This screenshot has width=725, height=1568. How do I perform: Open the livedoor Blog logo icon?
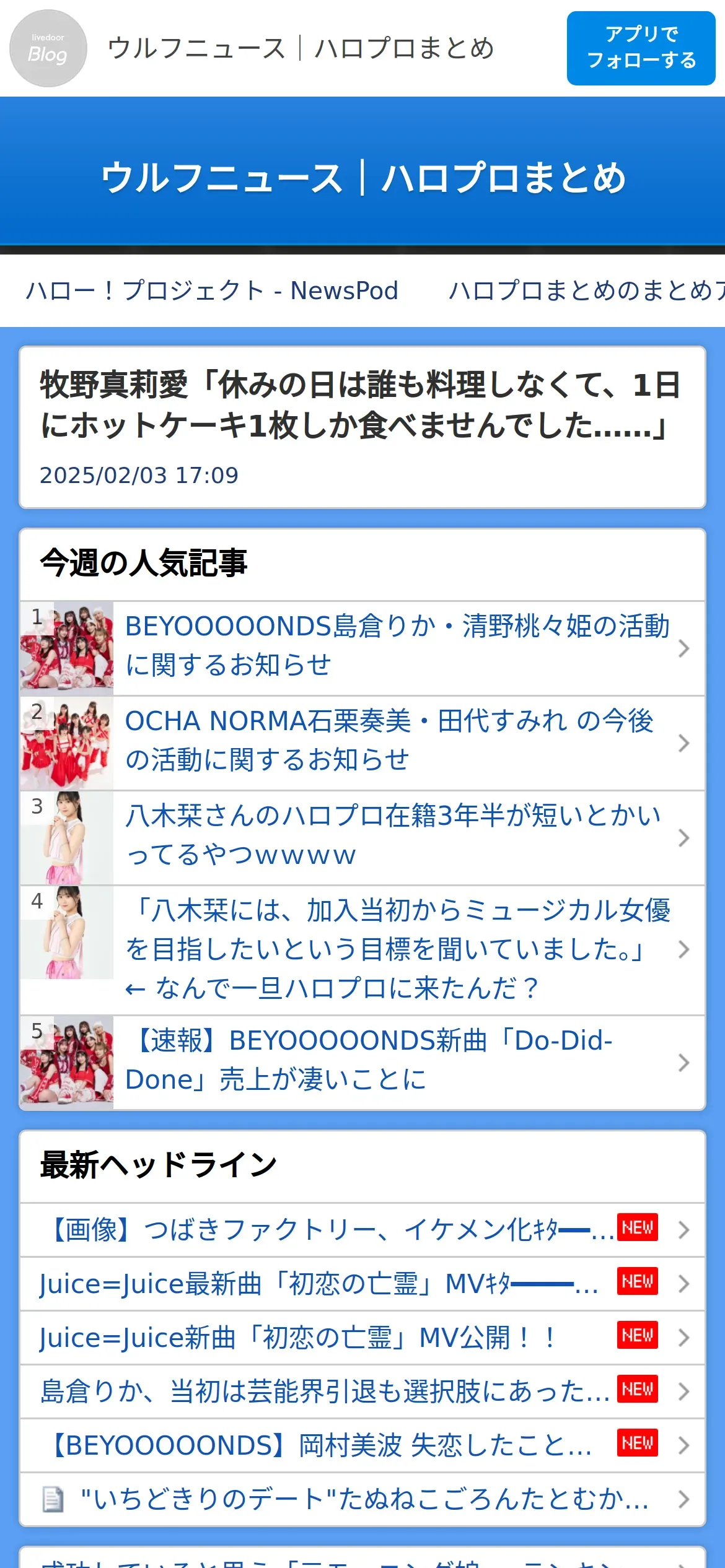(x=48, y=48)
